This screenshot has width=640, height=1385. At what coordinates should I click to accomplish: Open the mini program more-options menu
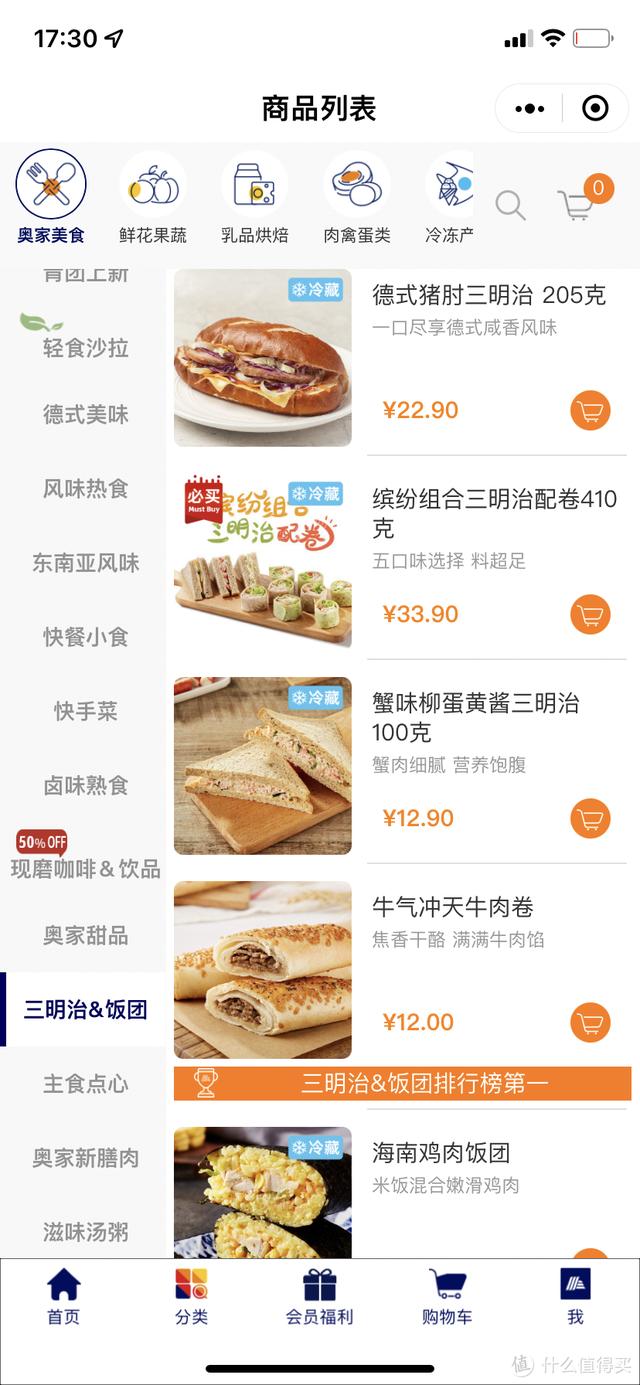(x=529, y=108)
